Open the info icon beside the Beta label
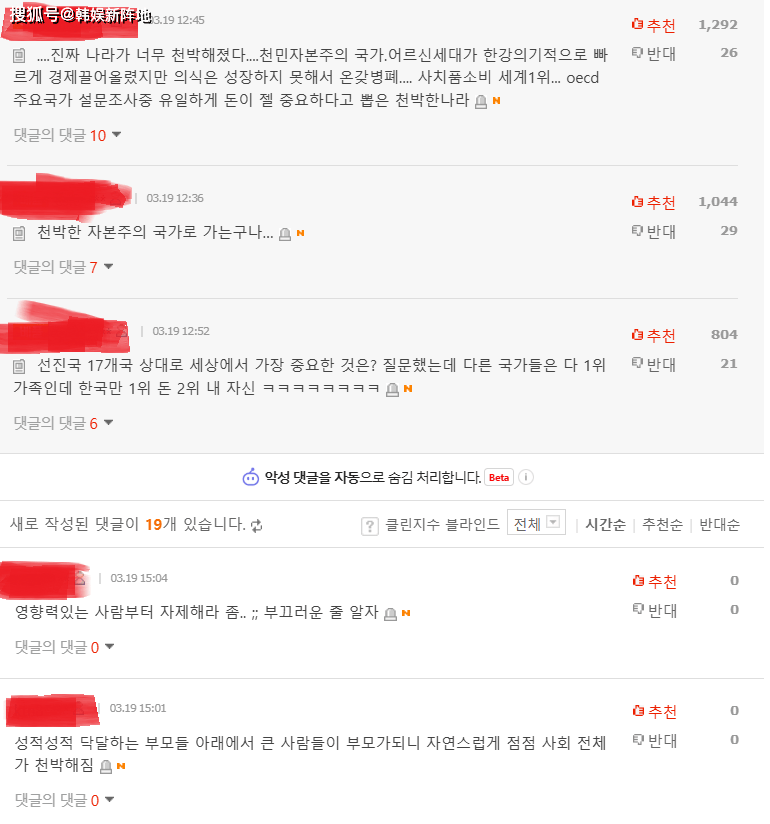The image size is (770, 824). point(526,477)
